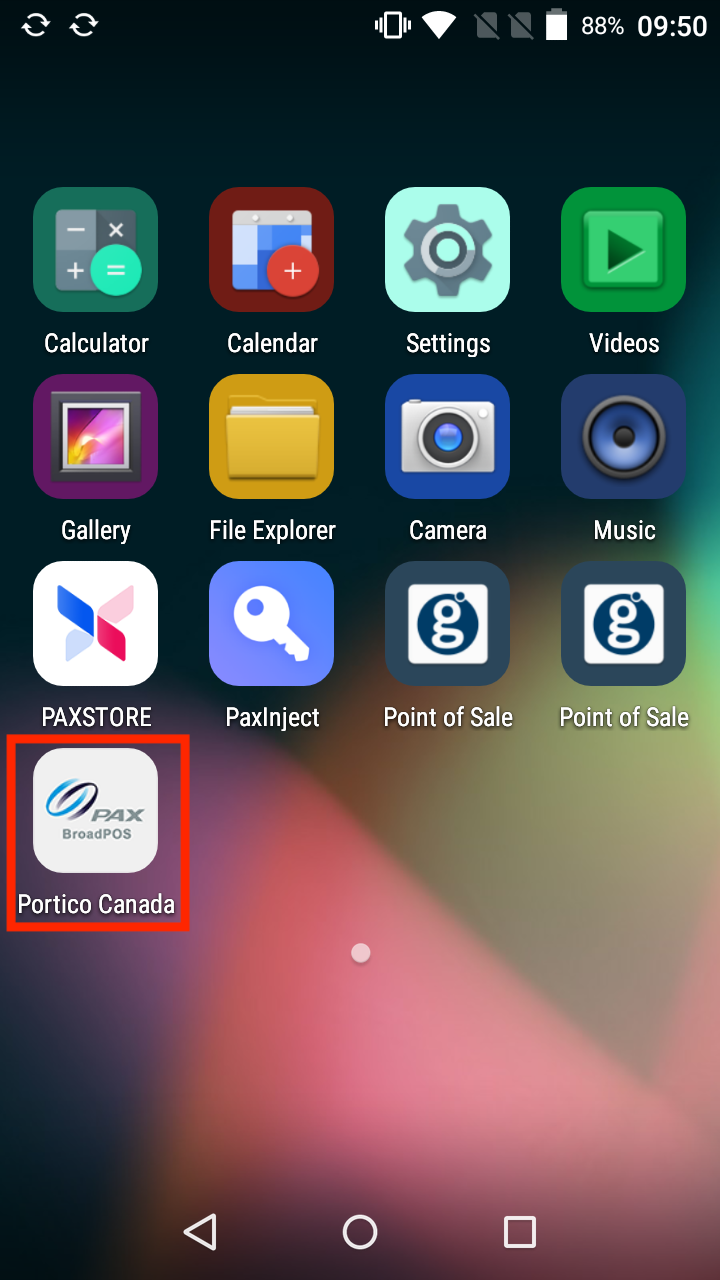Launch the Calendar app

coord(271,250)
